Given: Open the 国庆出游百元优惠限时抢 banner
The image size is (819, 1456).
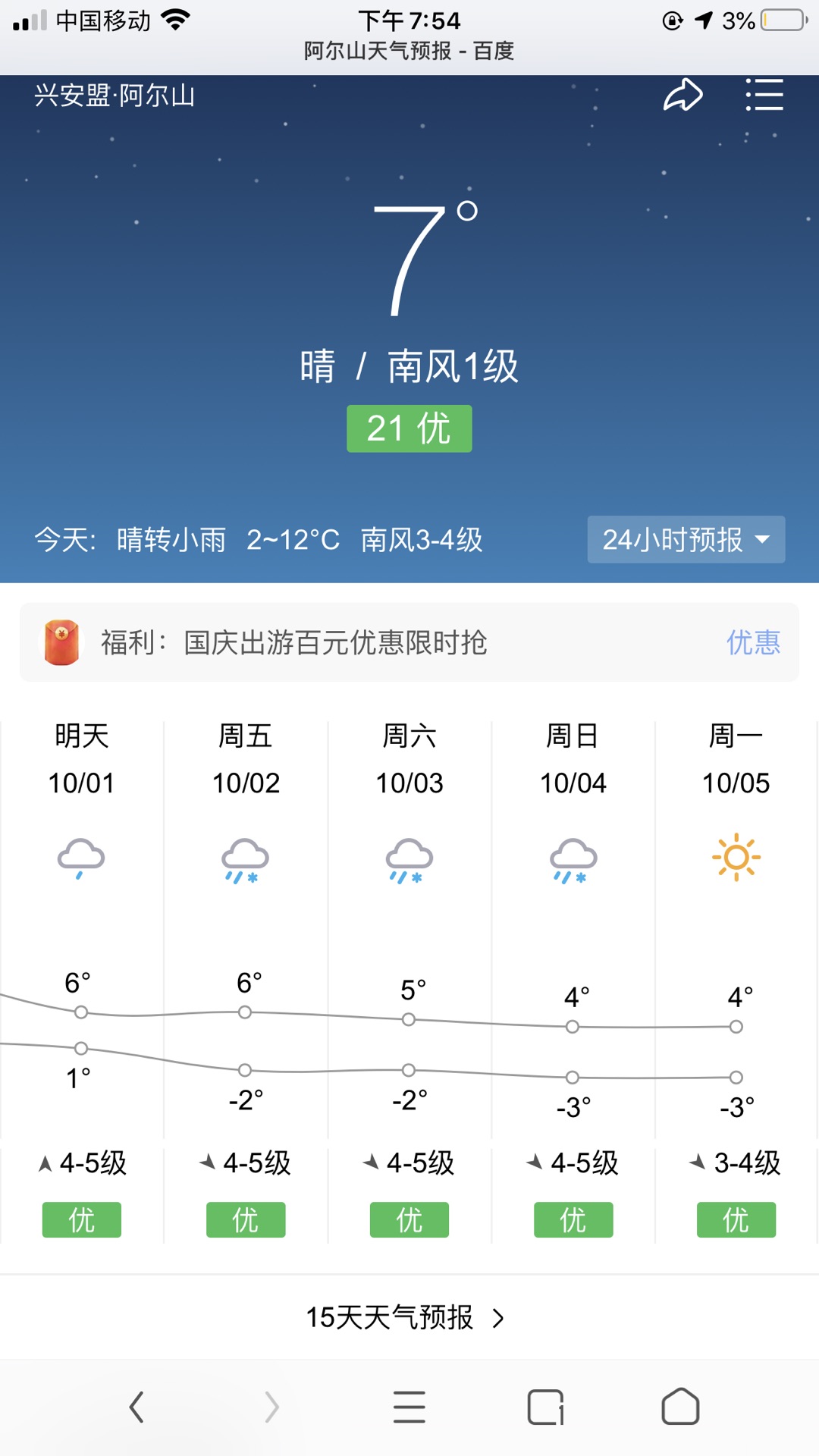Looking at the screenshot, I should 409,642.
